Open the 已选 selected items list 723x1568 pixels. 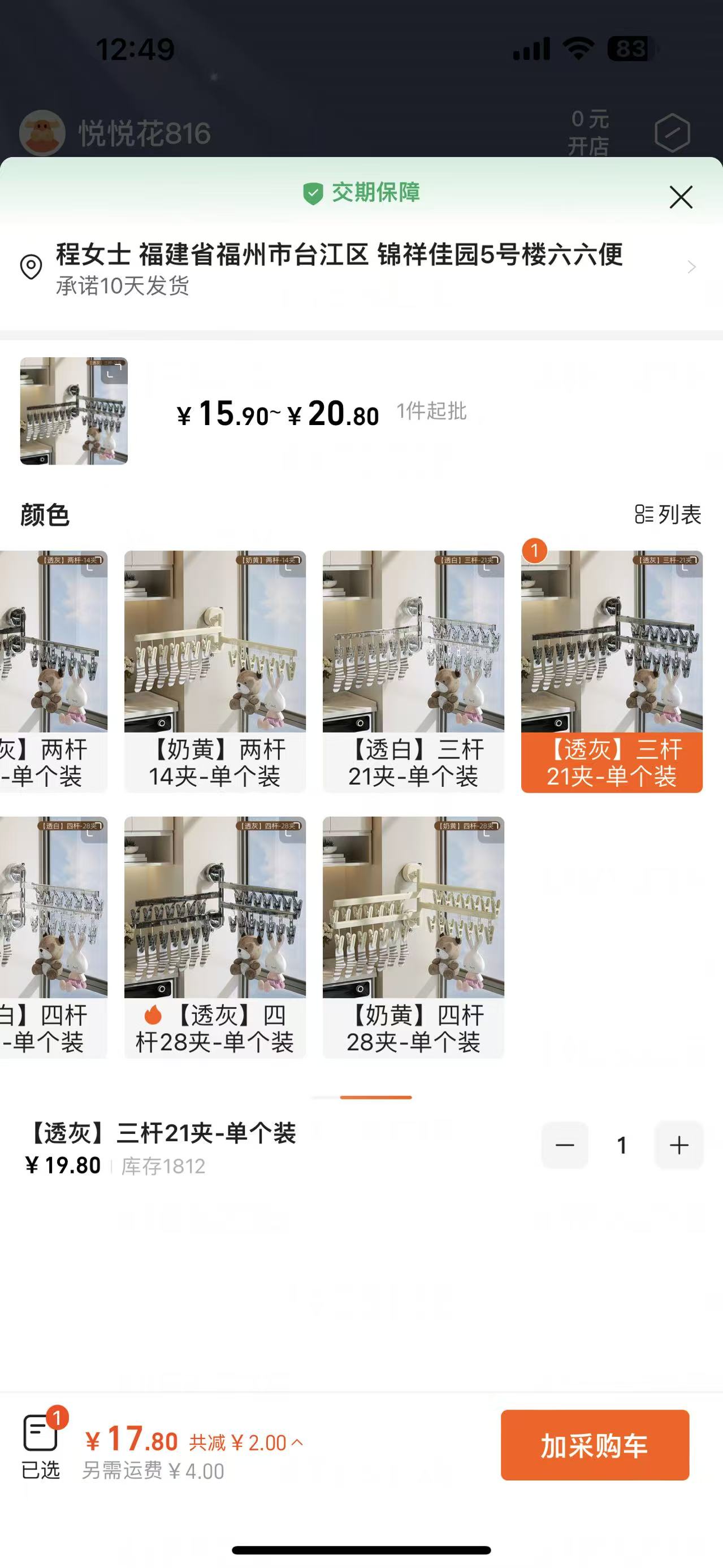click(41, 1446)
